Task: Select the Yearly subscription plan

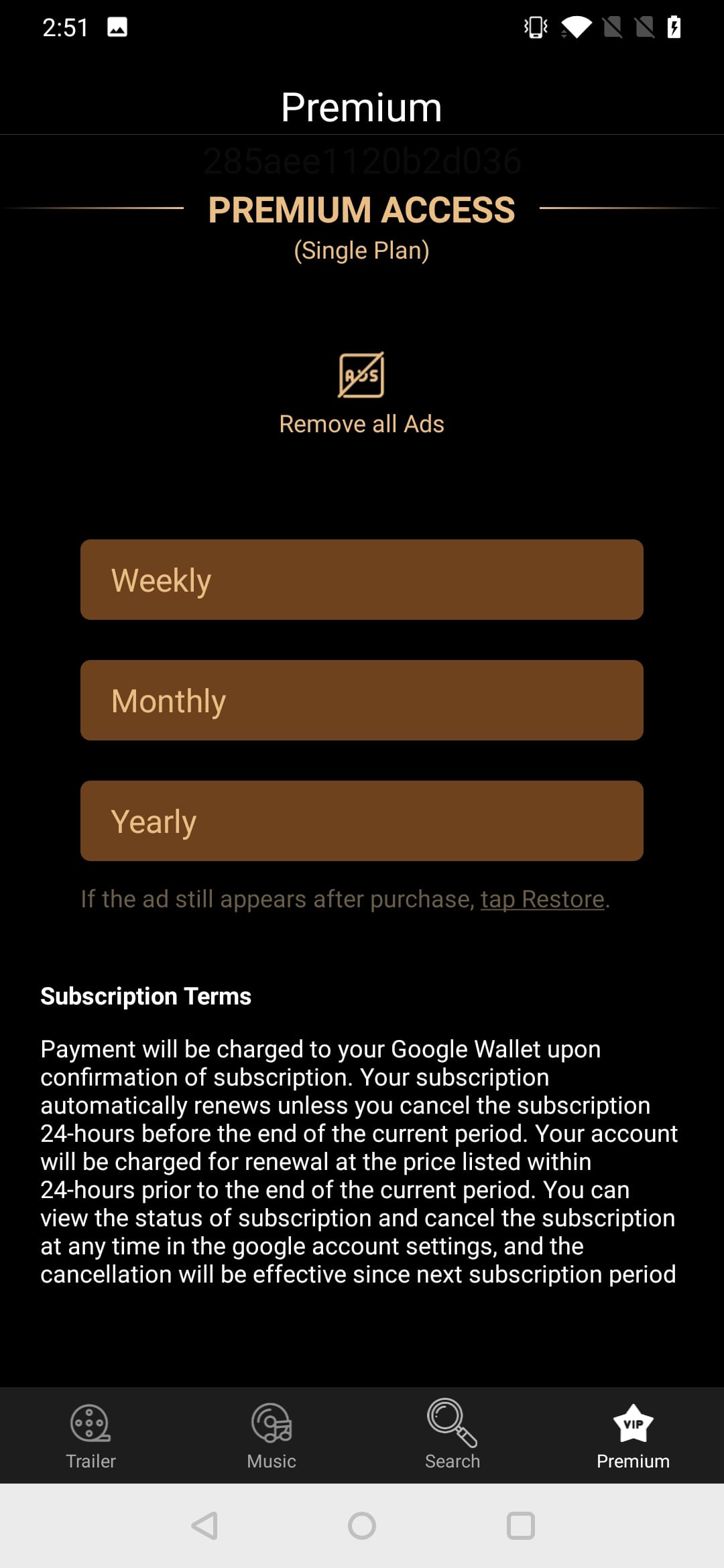Action: tap(361, 820)
